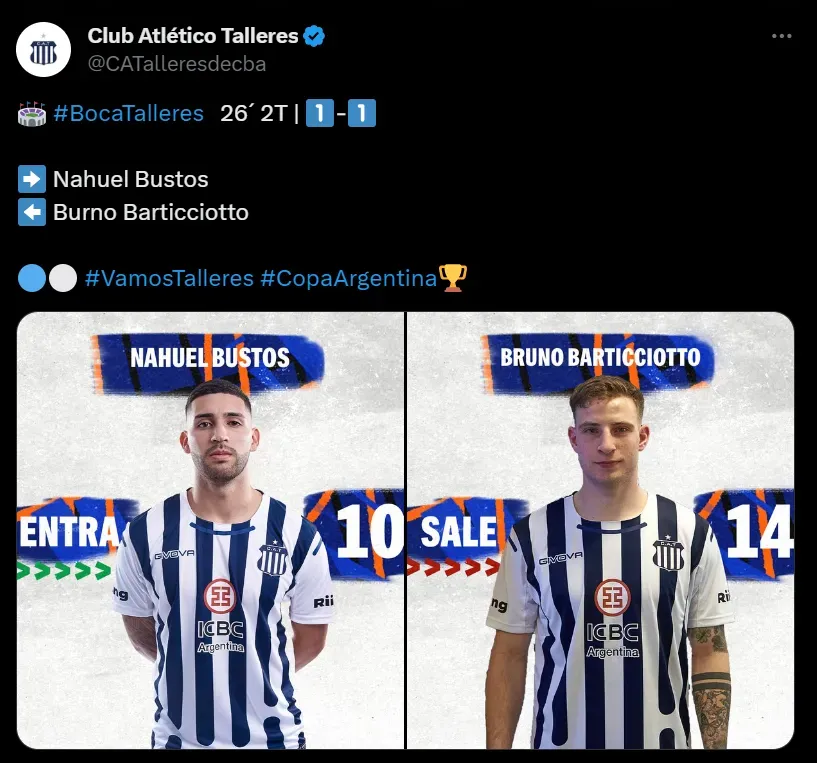The width and height of the screenshot is (817, 763).
Task: Open the Club Atlético Talleres account name
Action: pyautogui.click(x=193, y=36)
